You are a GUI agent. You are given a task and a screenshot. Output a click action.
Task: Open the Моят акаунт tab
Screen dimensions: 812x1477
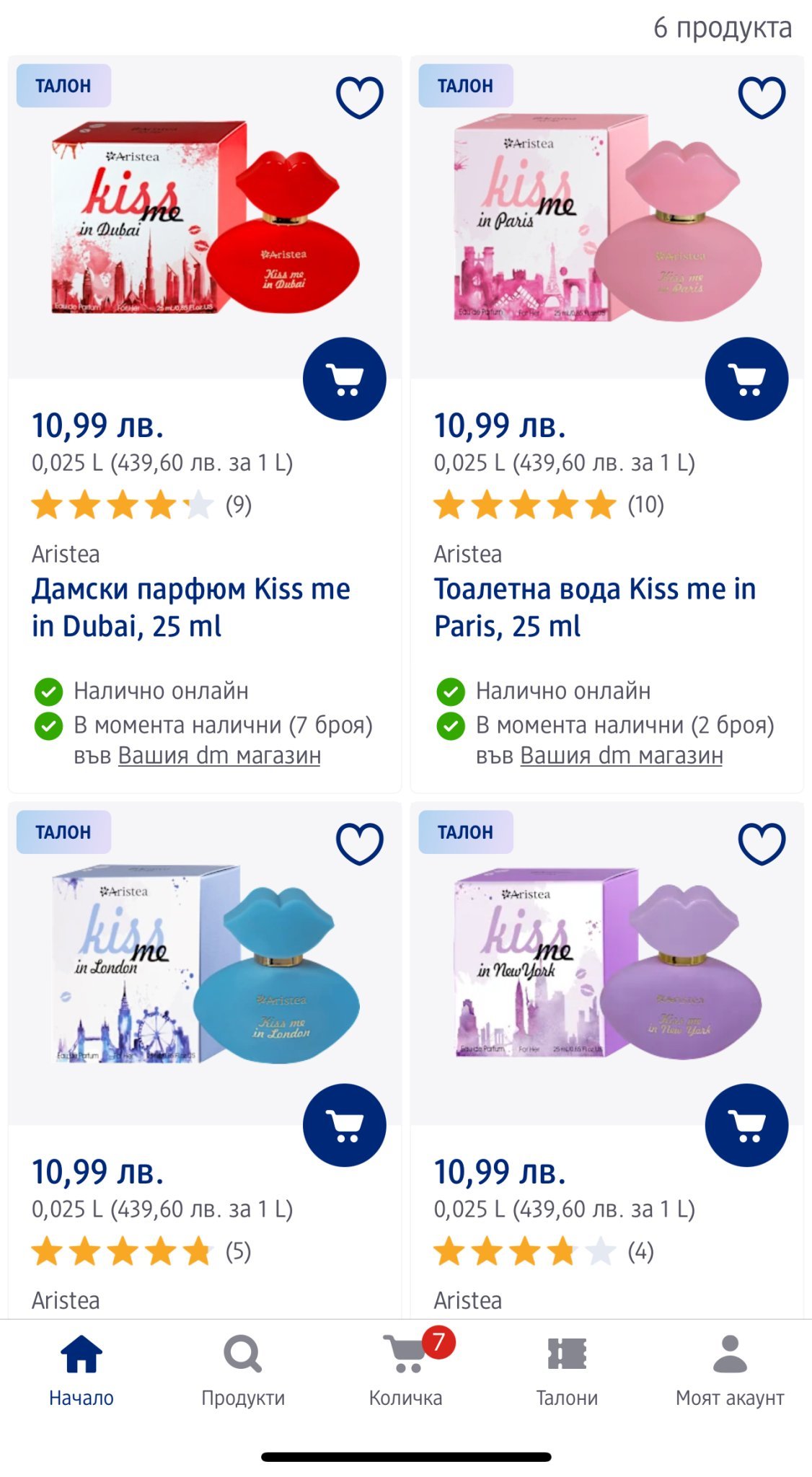730,1371
